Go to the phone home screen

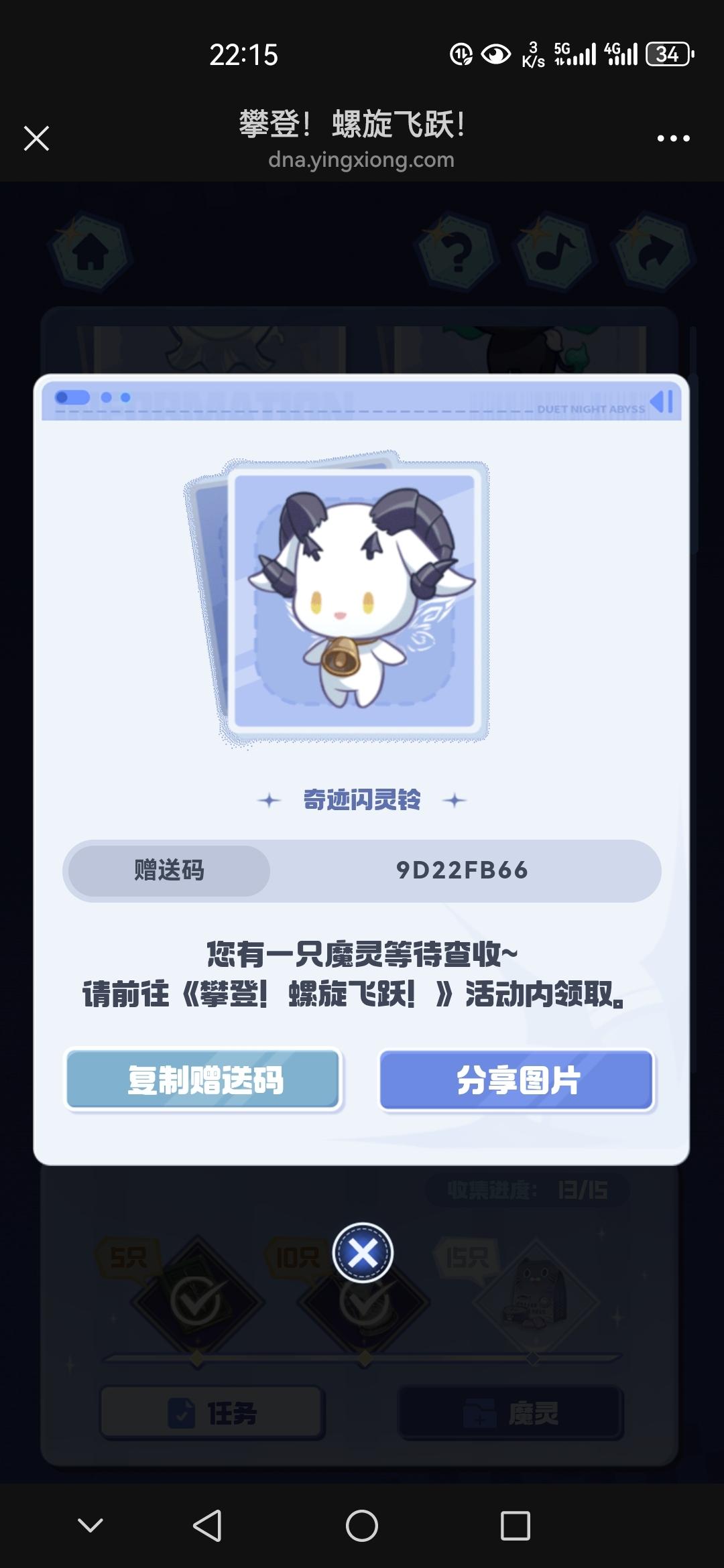[362, 1526]
